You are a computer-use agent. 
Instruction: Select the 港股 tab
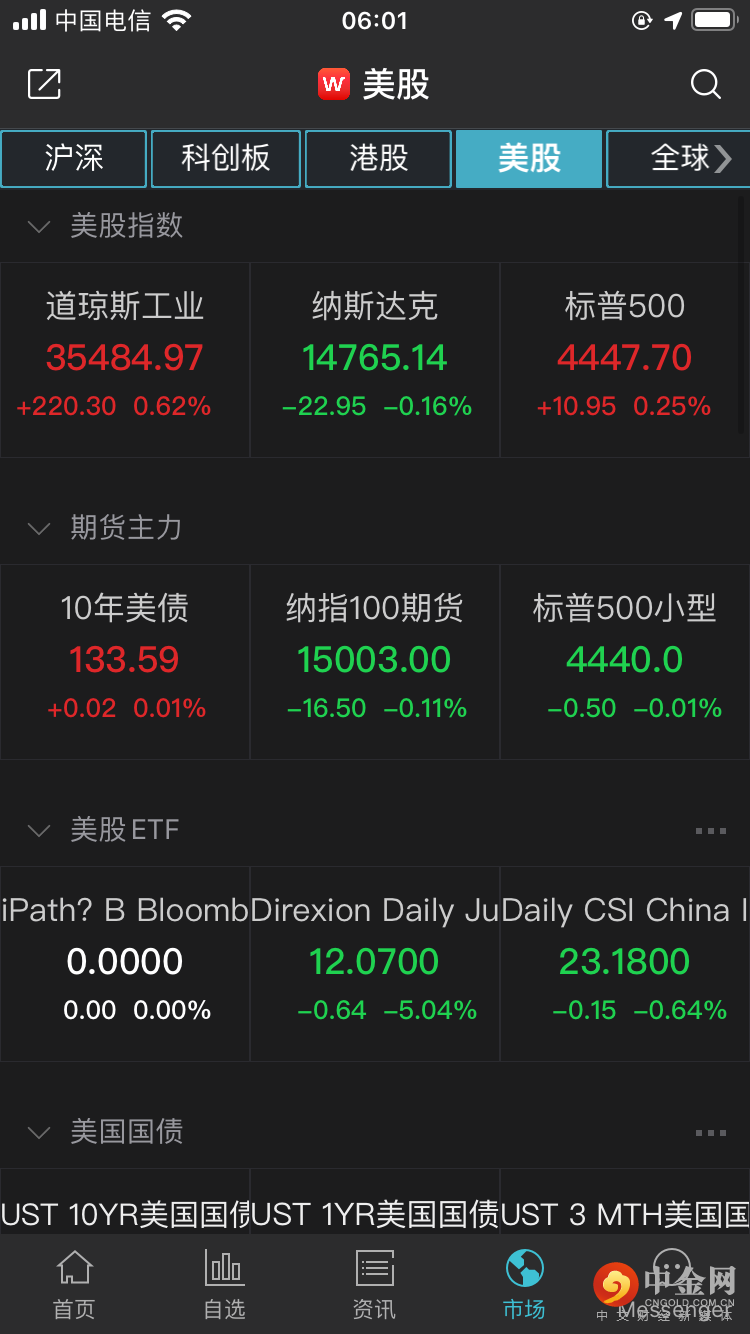(378, 159)
